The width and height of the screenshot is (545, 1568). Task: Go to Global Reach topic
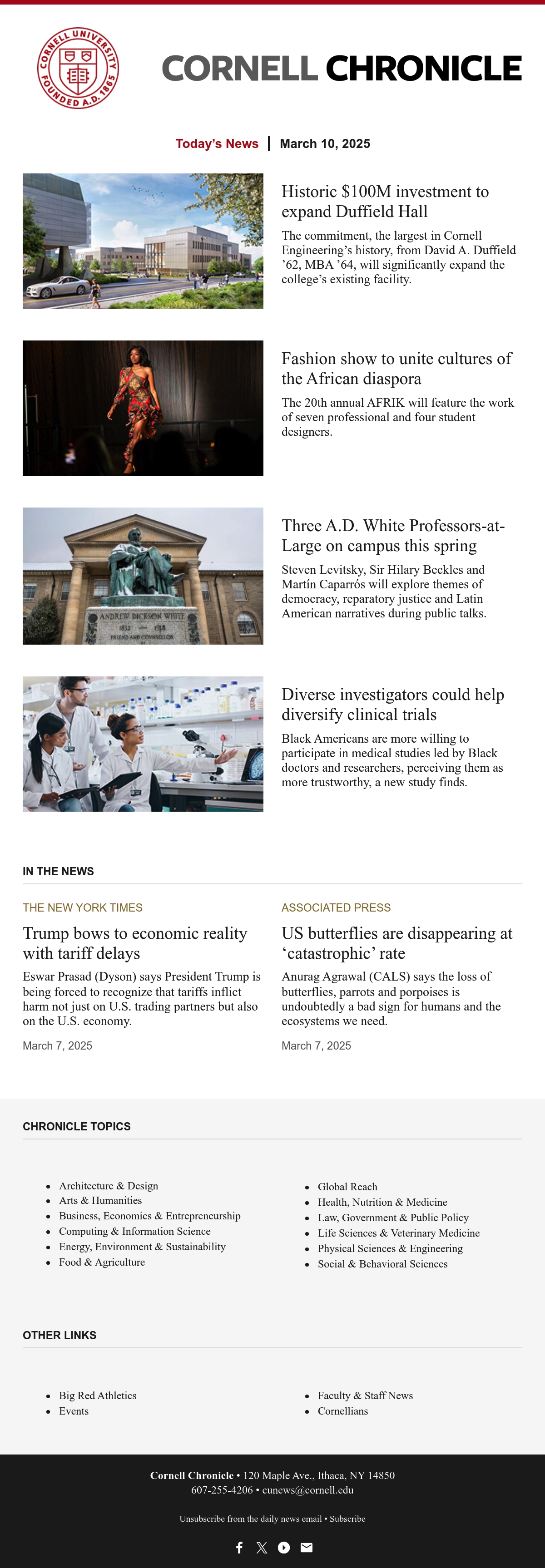click(x=348, y=1186)
